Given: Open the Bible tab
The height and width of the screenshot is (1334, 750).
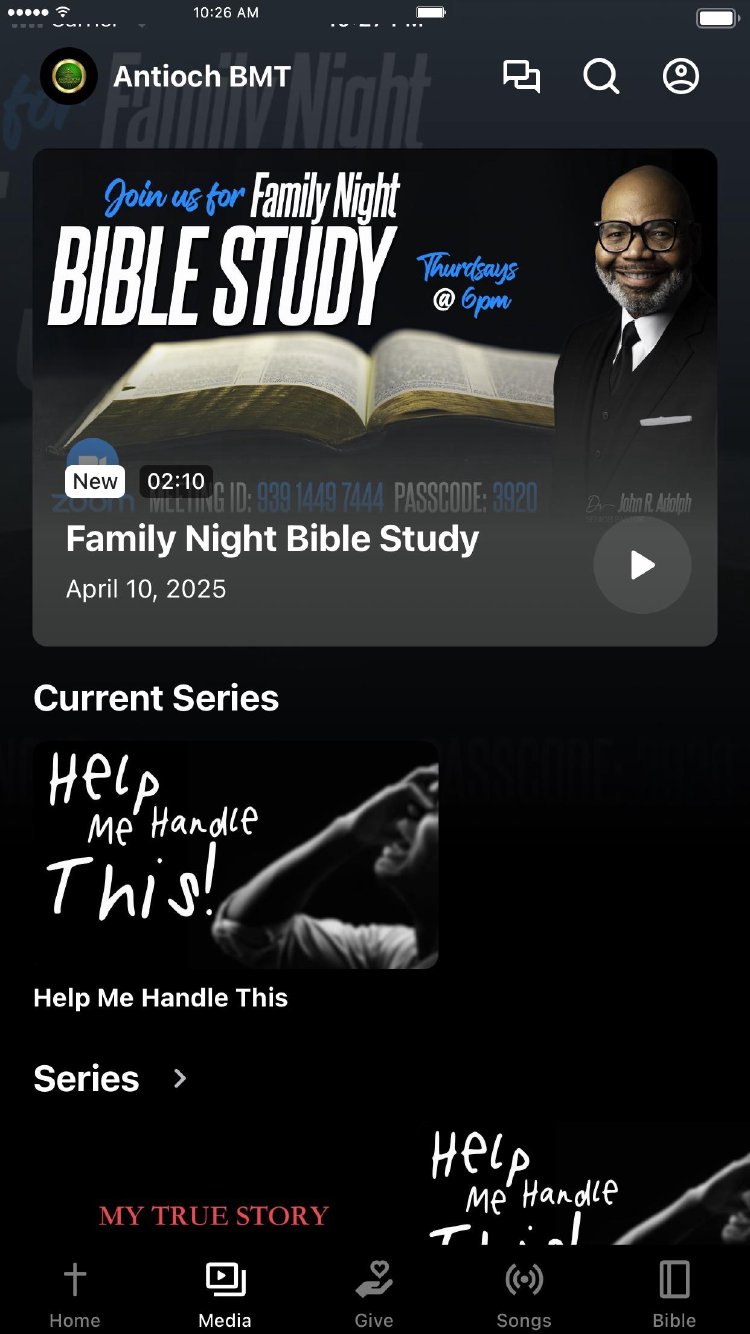Looking at the screenshot, I should [x=674, y=1294].
